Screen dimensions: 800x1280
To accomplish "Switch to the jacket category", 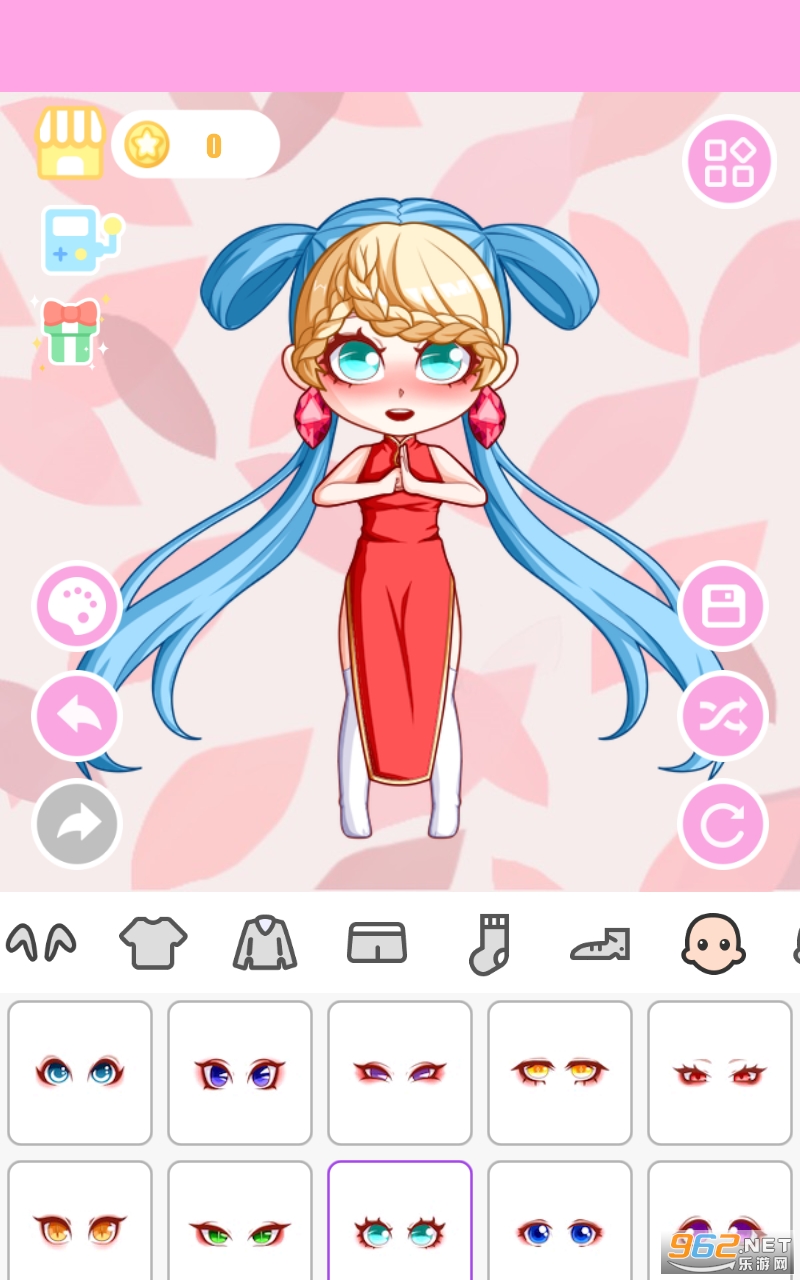I will [x=265, y=943].
